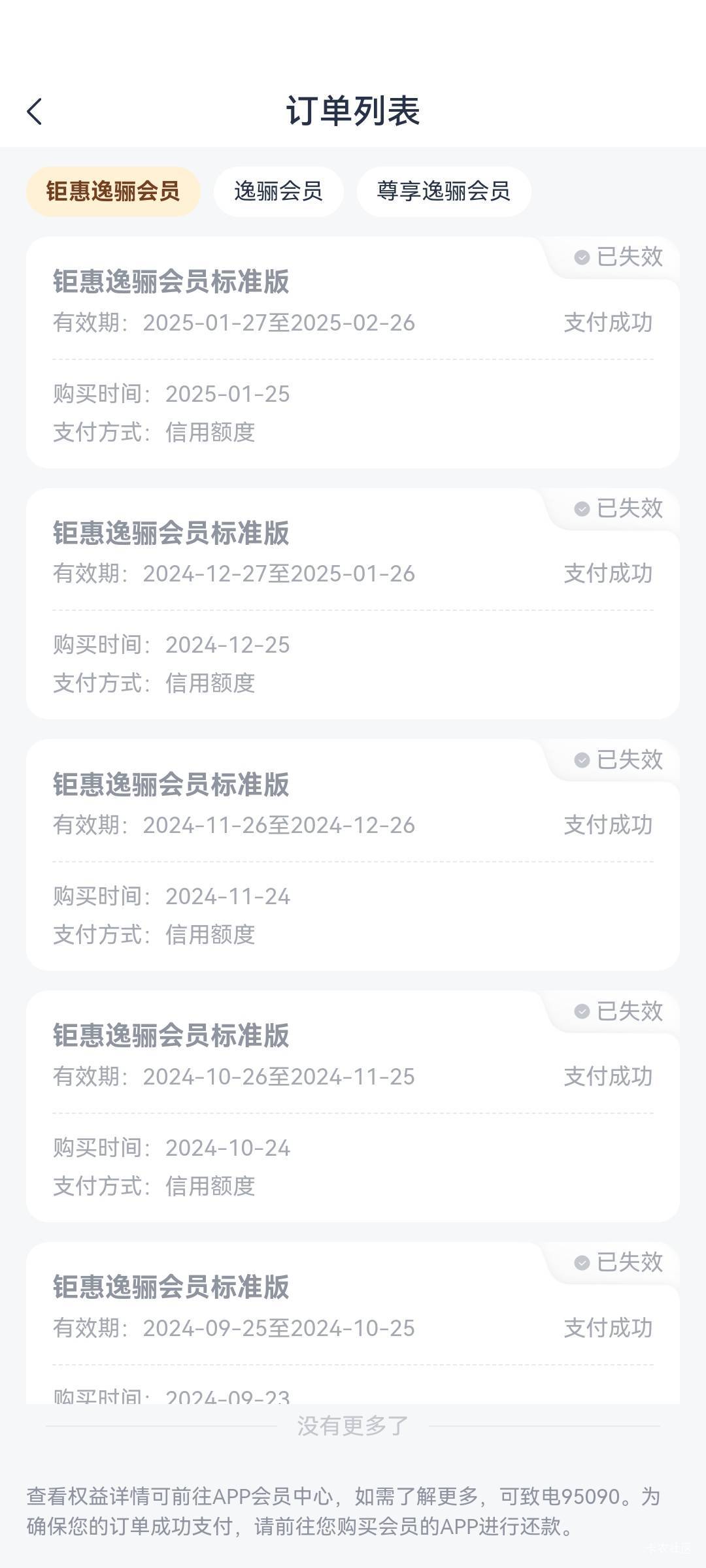Open the order purchased on 2024-12-25
This screenshot has height=1568, width=706.
point(353,604)
